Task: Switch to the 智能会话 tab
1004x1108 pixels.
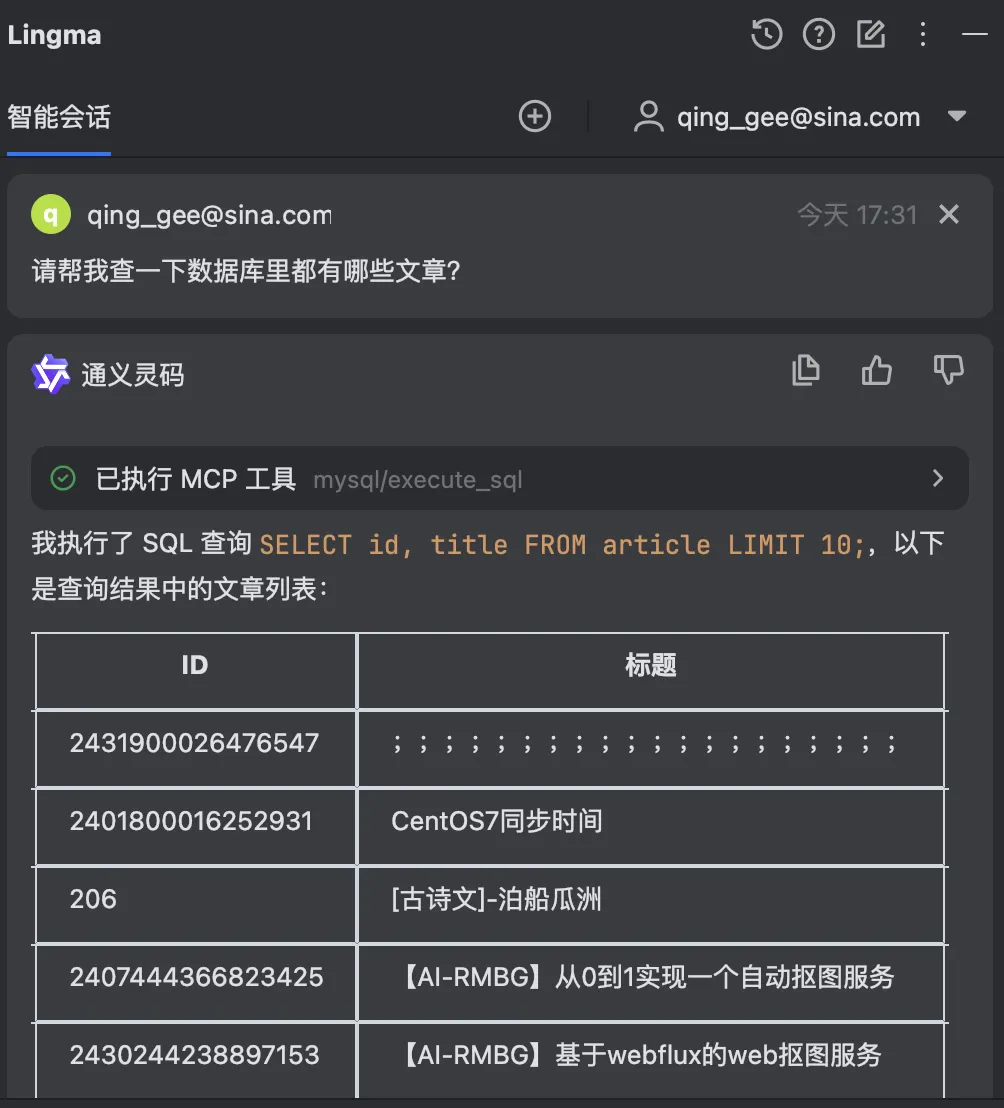Action: coord(59,118)
